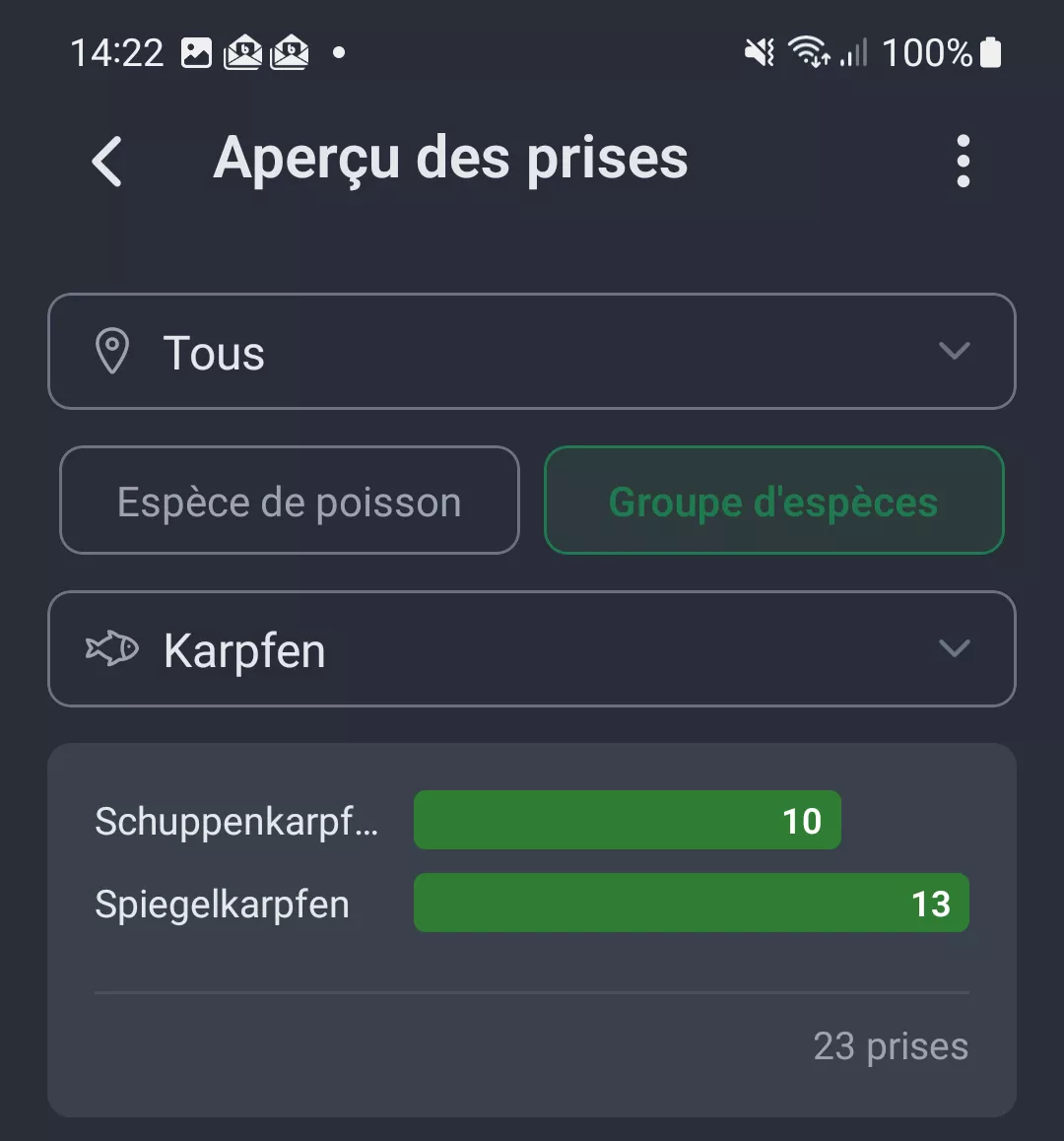Tap the envelope notification icon in status bar
Screen dimensions: 1064x1141
pyautogui.click(x=243, y=52)
